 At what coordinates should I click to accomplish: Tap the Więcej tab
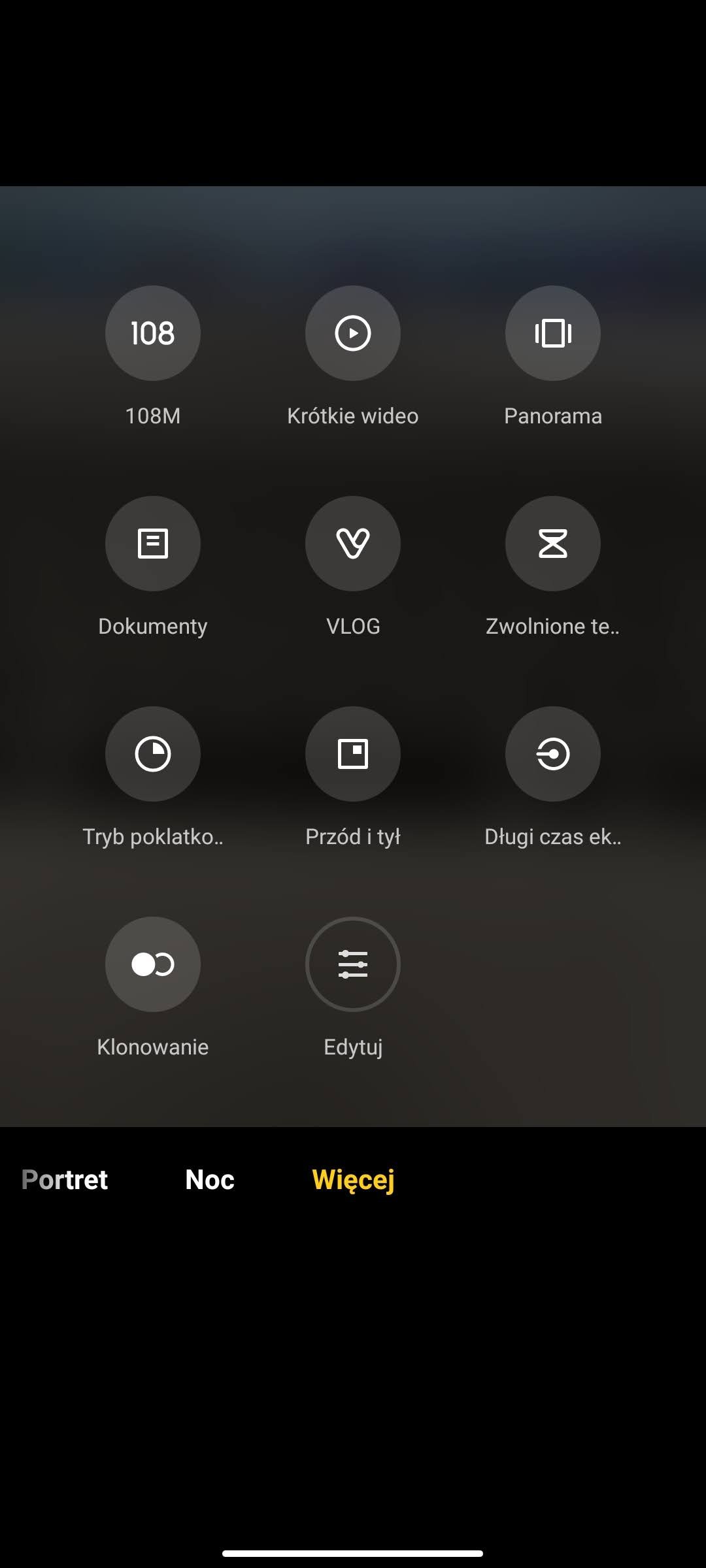pyautogui.click(x=354, y=1181)
